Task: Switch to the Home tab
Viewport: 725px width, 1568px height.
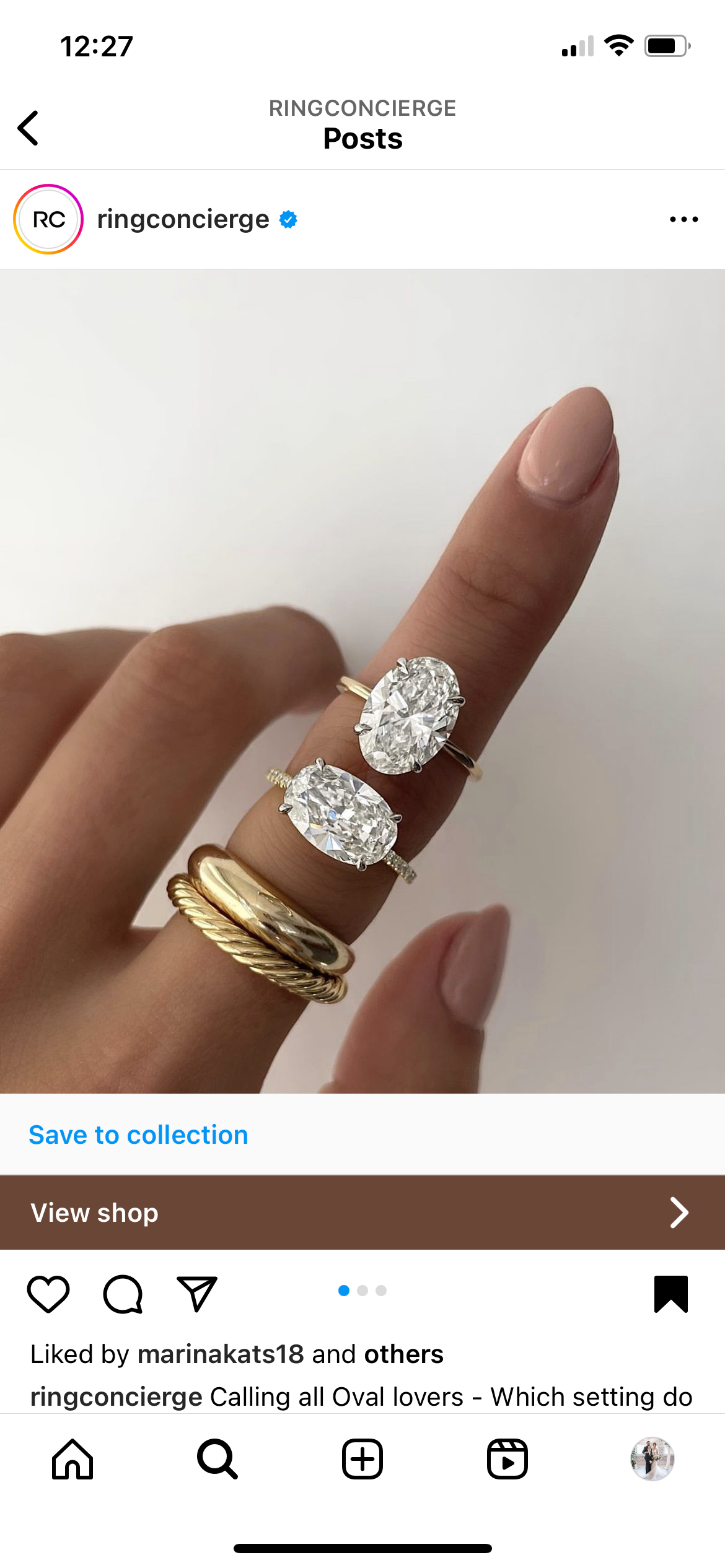Action: tap(72, 1459)
